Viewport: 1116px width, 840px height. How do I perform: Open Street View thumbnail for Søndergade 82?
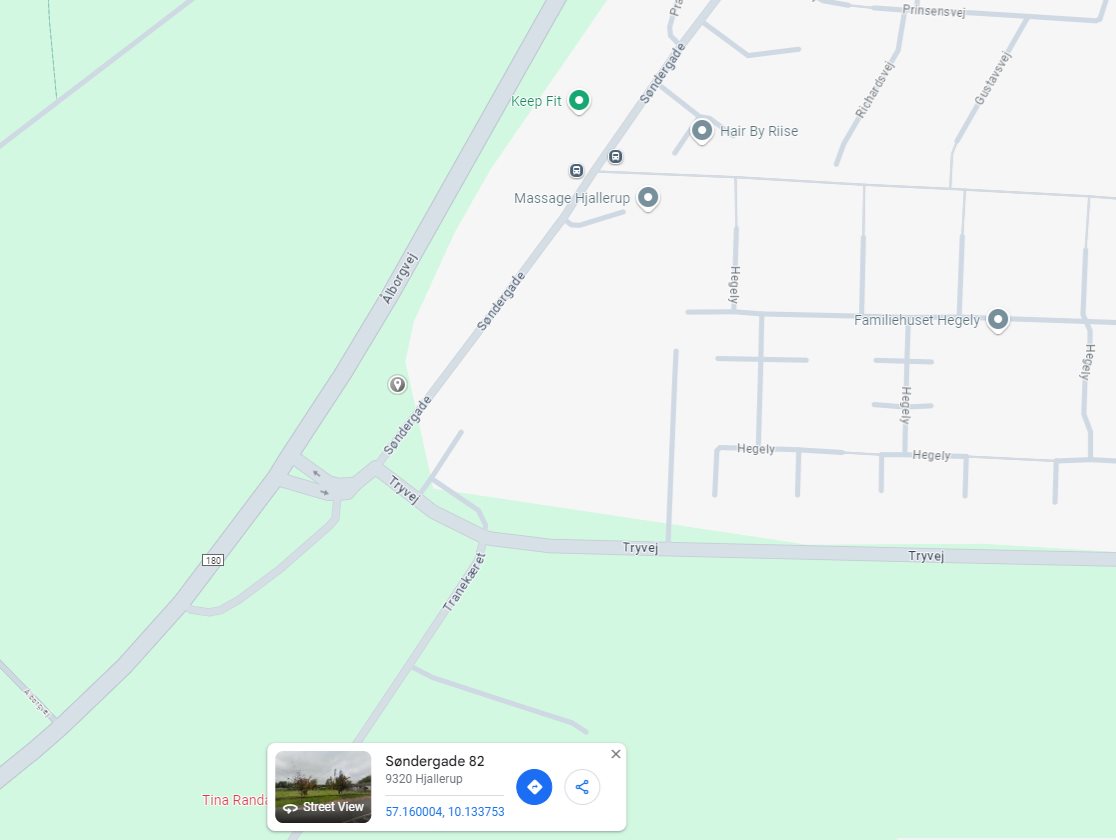coord(323,787)
